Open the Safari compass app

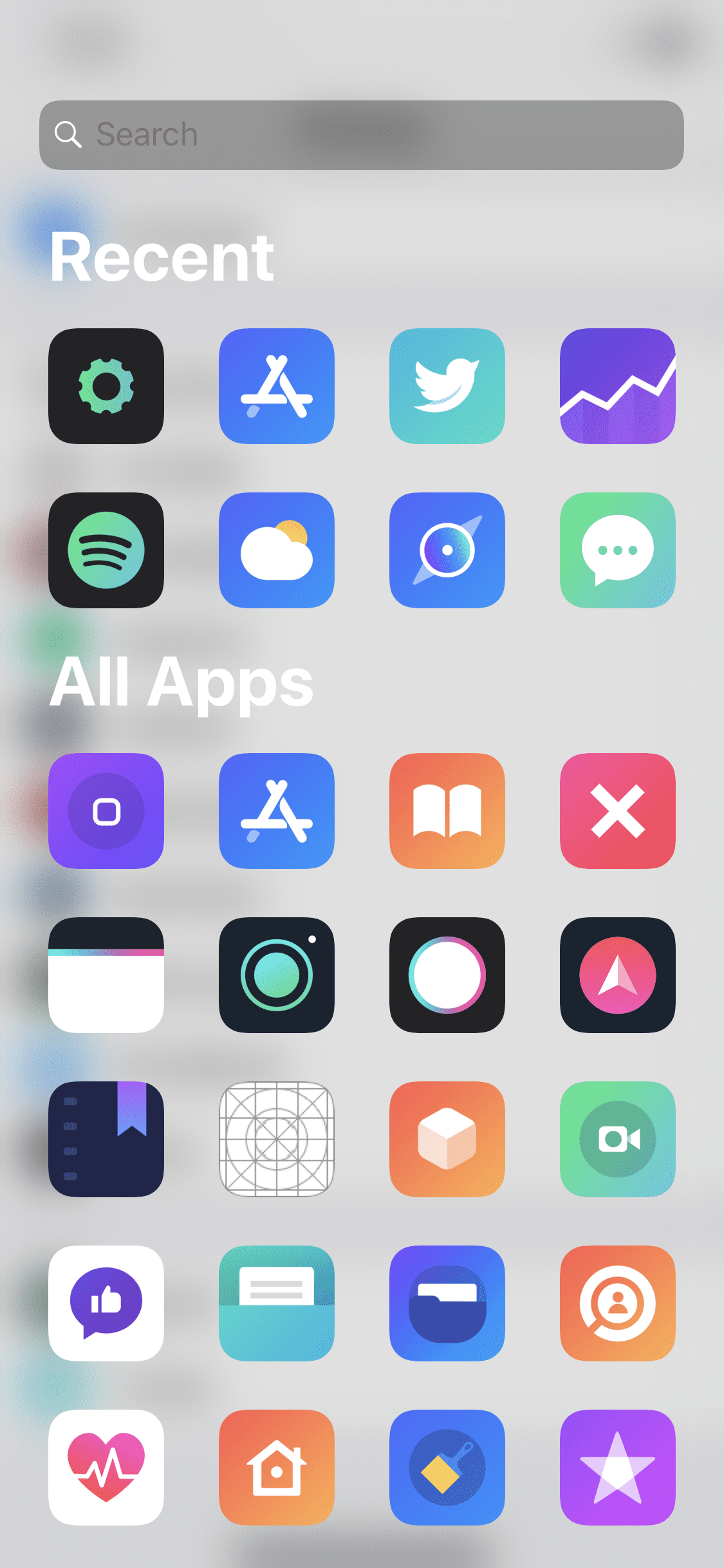click(x=447, y=550)
